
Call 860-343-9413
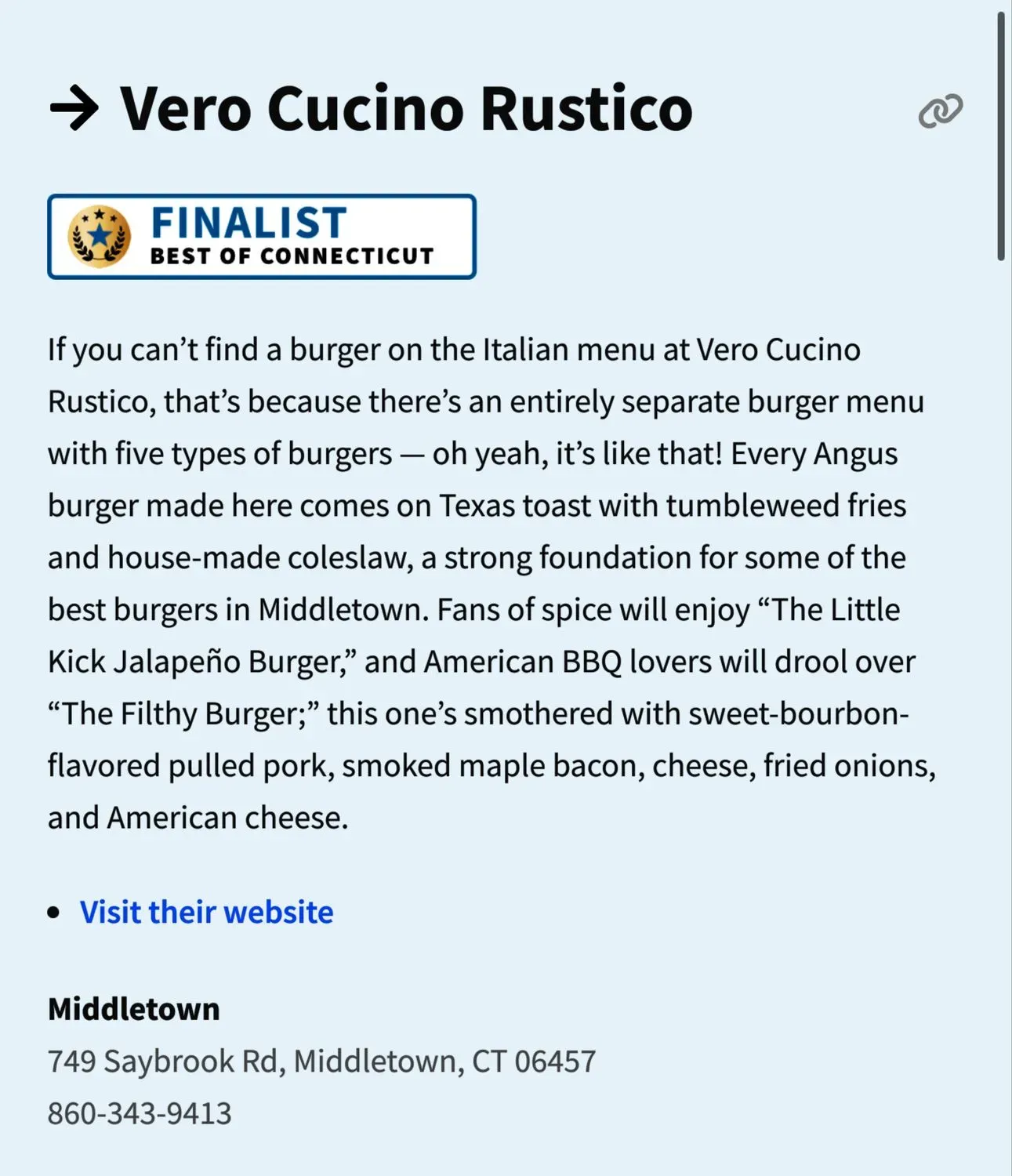[140, 1113]
